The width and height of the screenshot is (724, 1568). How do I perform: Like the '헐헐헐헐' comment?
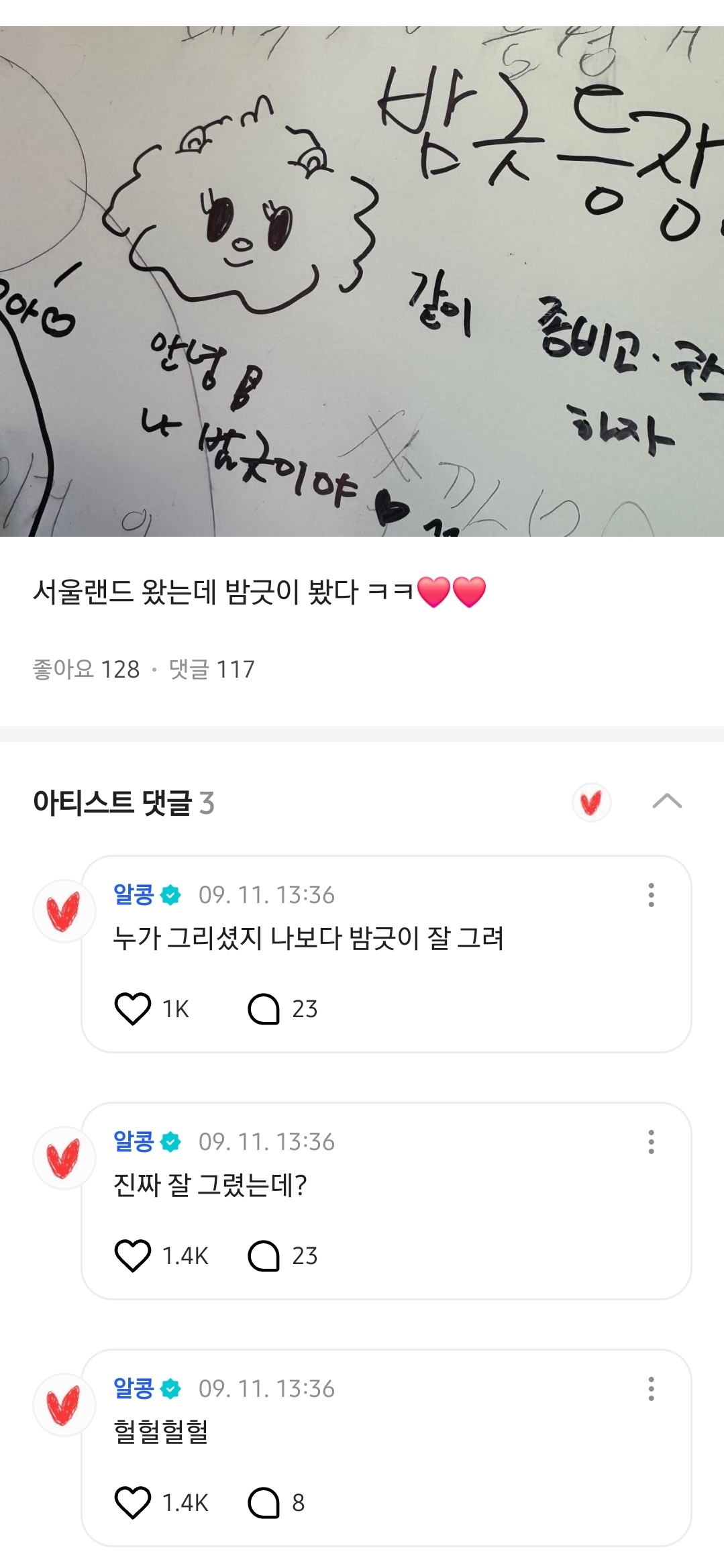pyautogui.click(x=133, y=1502)
